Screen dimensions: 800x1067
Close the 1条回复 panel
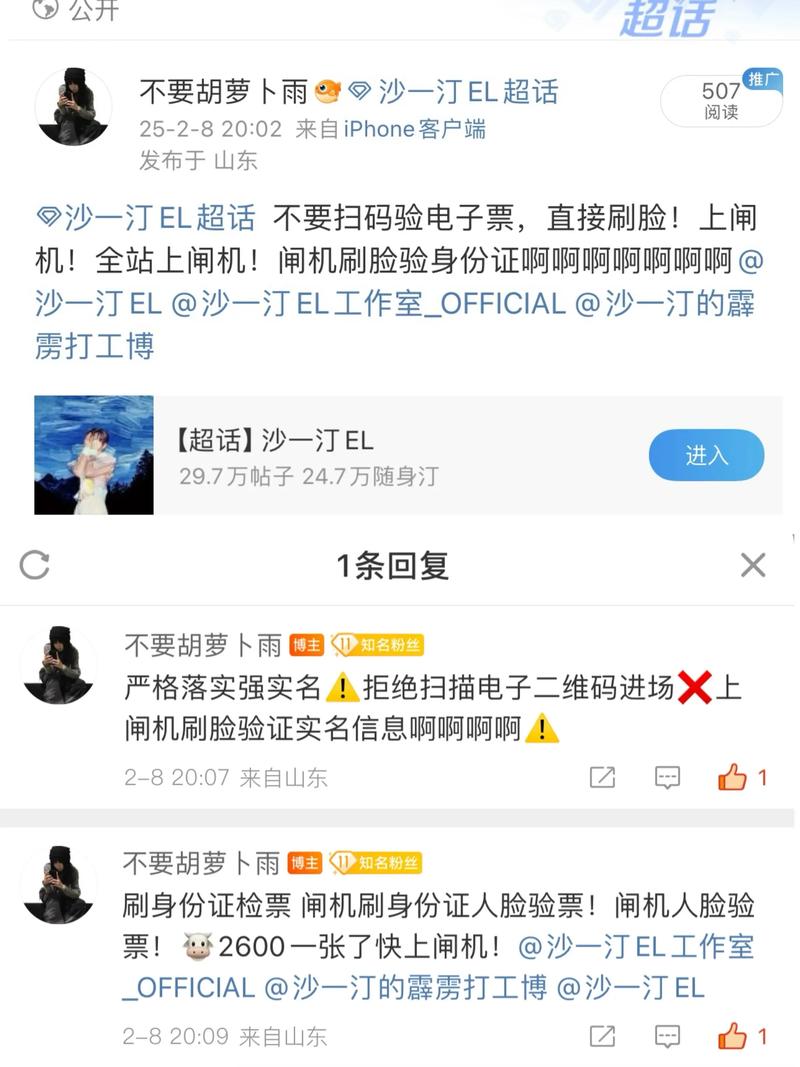click(x=753, y=565)
